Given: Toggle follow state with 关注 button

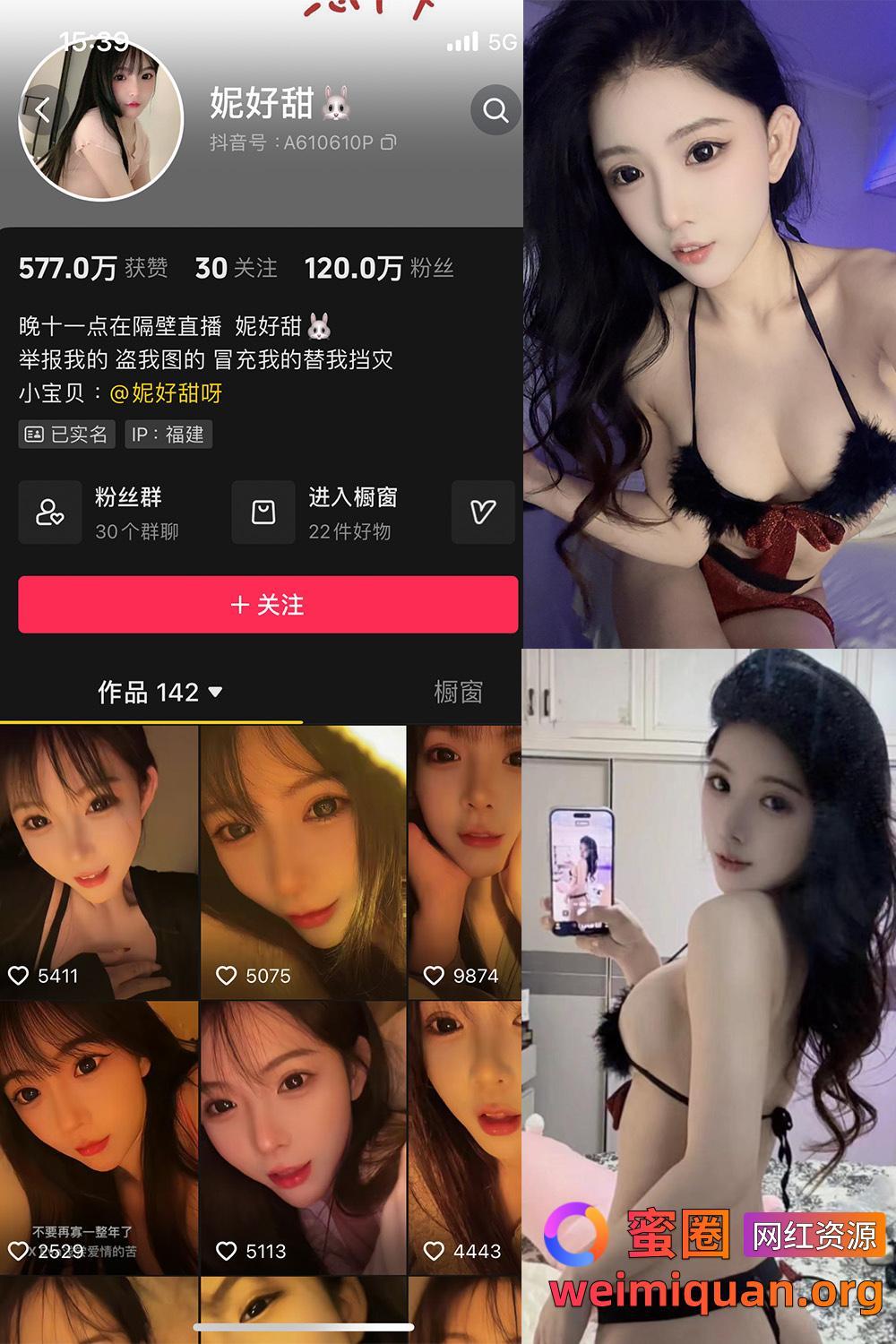Looking at the screenshot, I should (268, 605).
